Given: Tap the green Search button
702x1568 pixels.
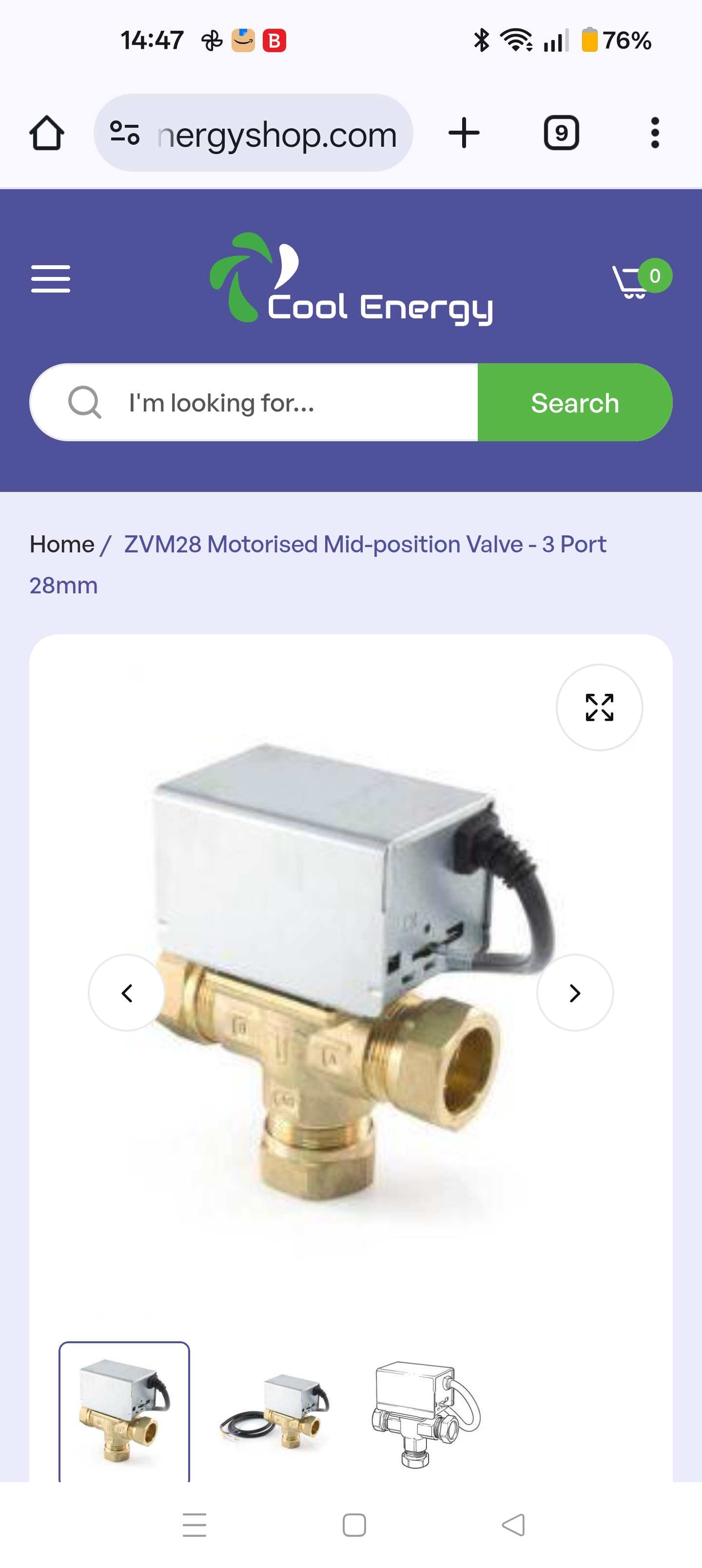Looking at the screenshot, I should [x=574, y=402].
